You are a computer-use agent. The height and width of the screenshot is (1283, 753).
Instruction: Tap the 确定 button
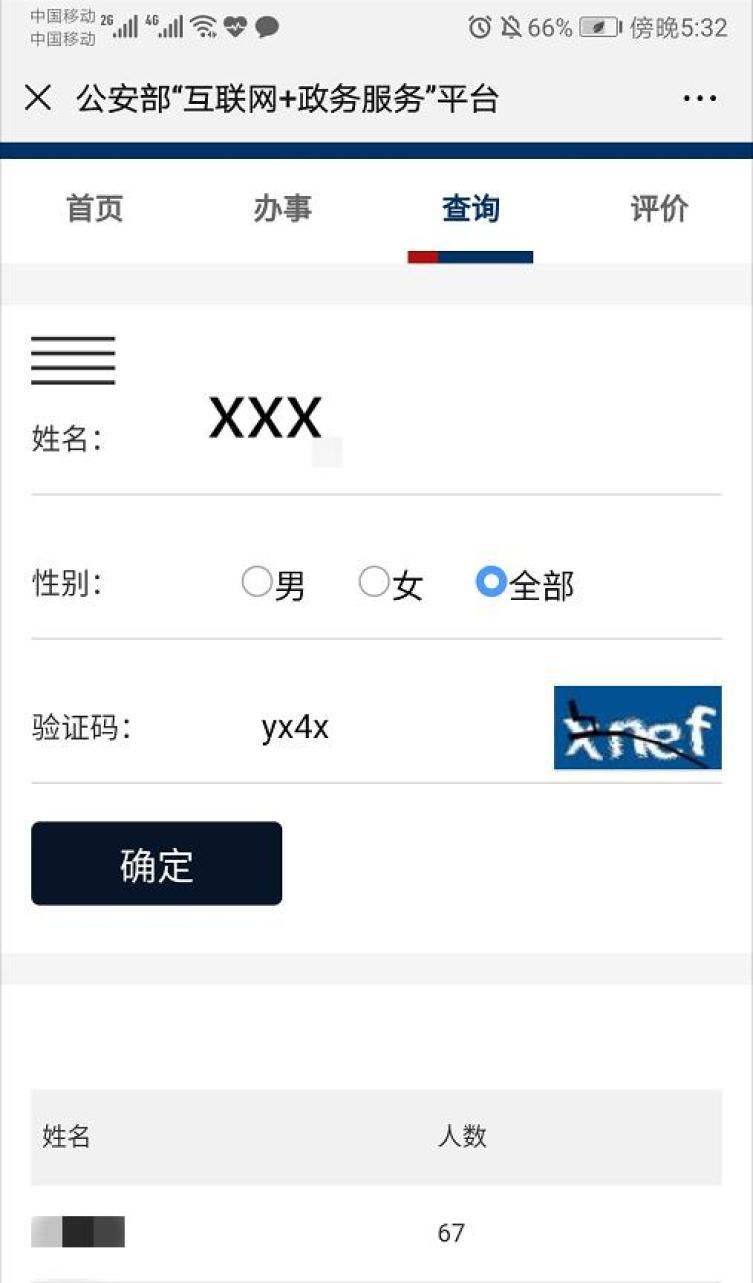156,864
